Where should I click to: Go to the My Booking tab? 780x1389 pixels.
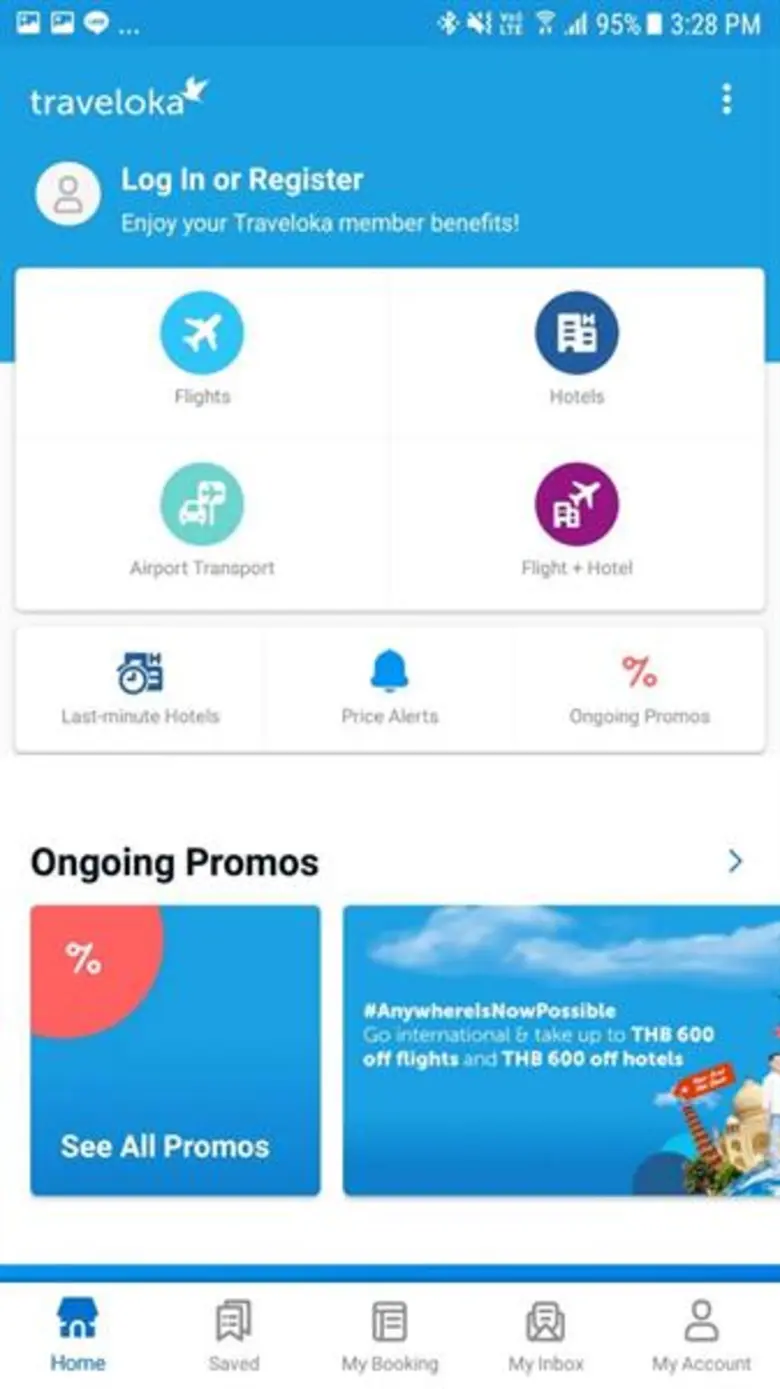tap(390, 1335)
